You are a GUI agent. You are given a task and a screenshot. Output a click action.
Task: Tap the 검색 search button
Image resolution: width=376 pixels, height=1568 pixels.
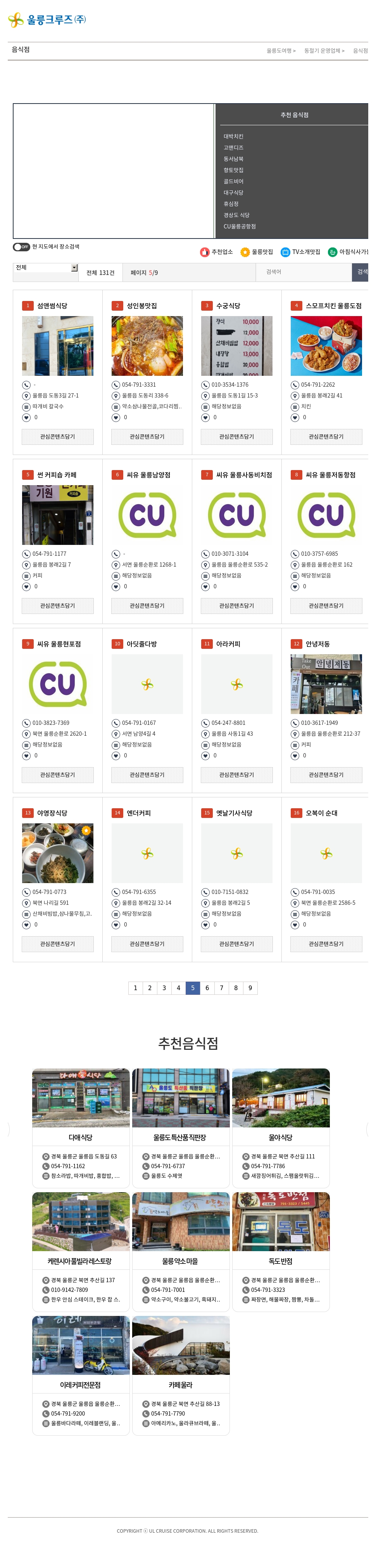pos(361,272)
